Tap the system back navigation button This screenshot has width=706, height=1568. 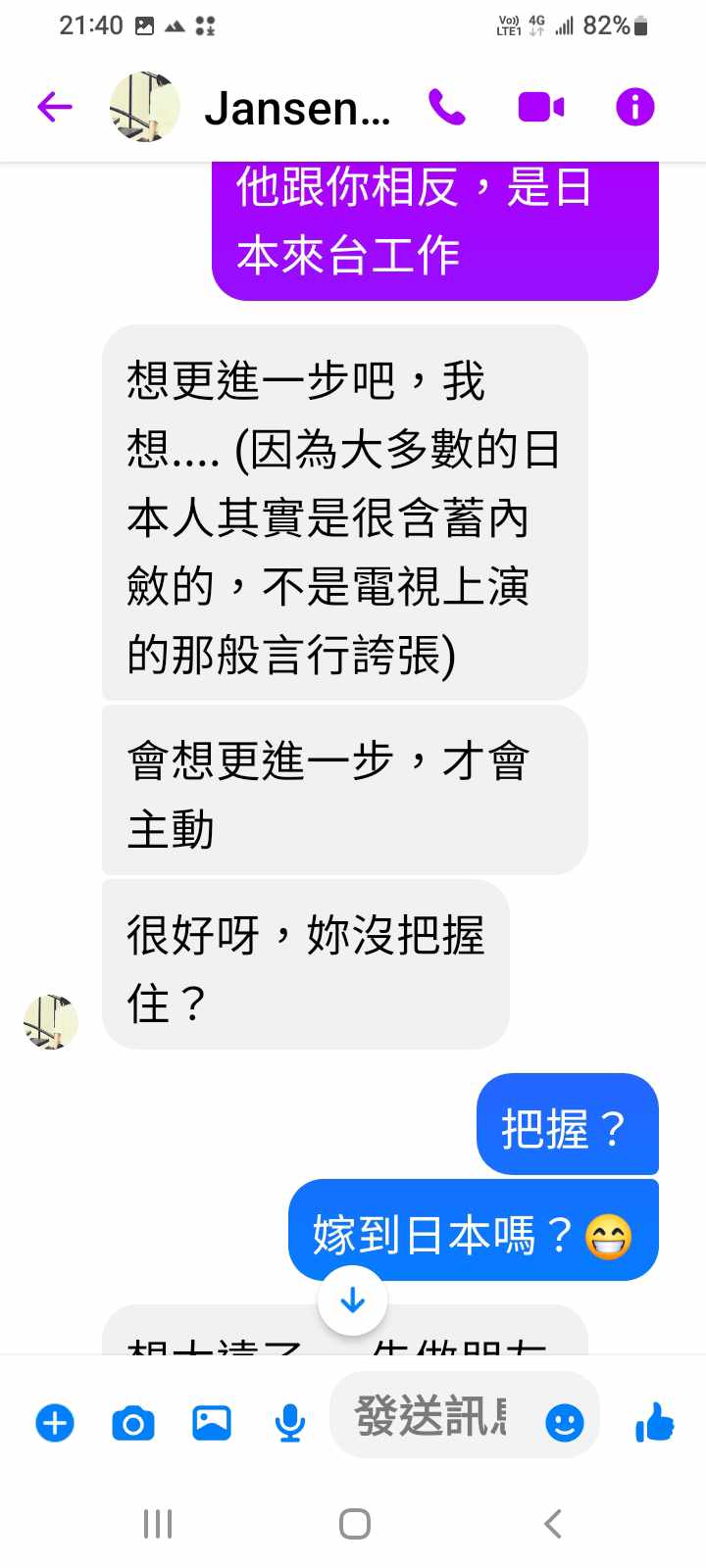click(x=553, y=1524)
